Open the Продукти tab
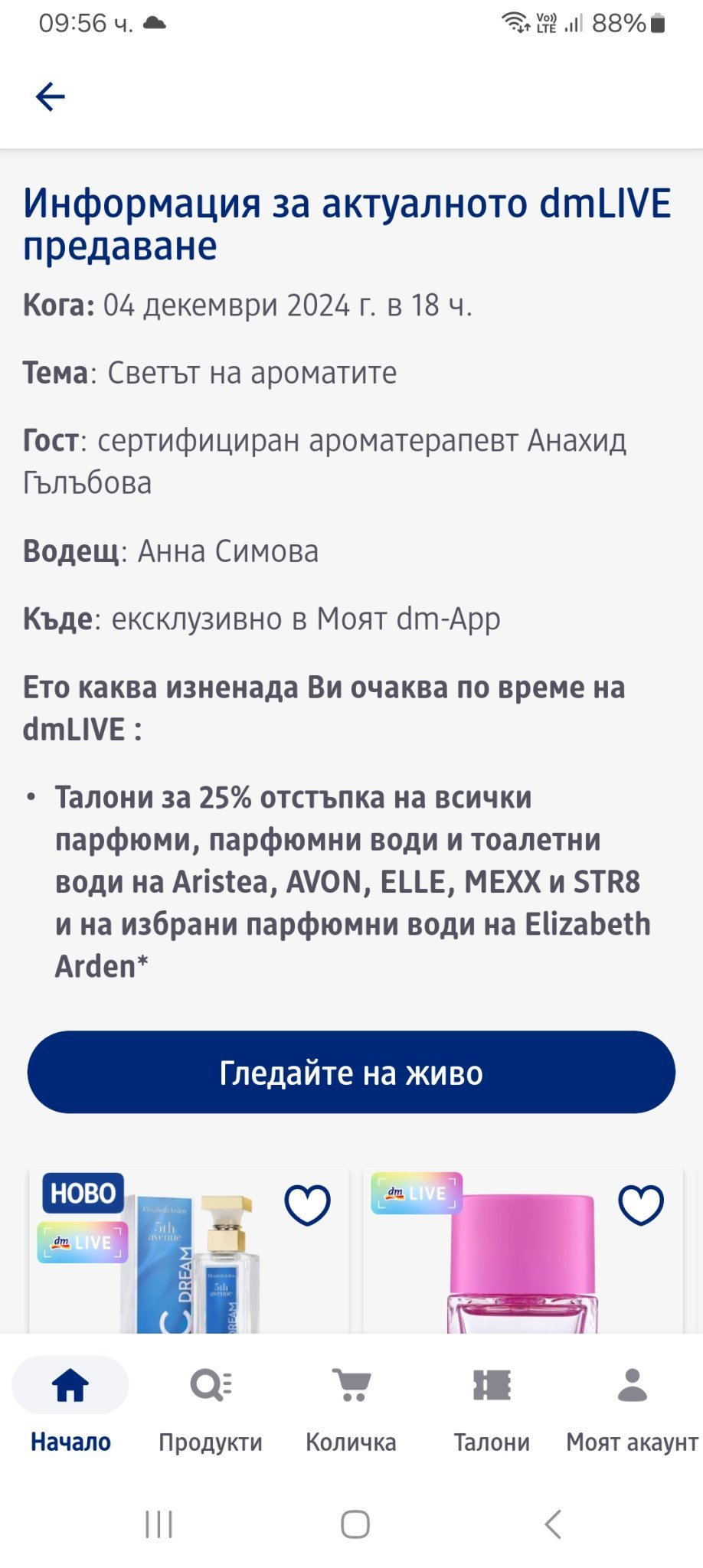Screen dimensions: 703x1568 tap(211, 1407)
